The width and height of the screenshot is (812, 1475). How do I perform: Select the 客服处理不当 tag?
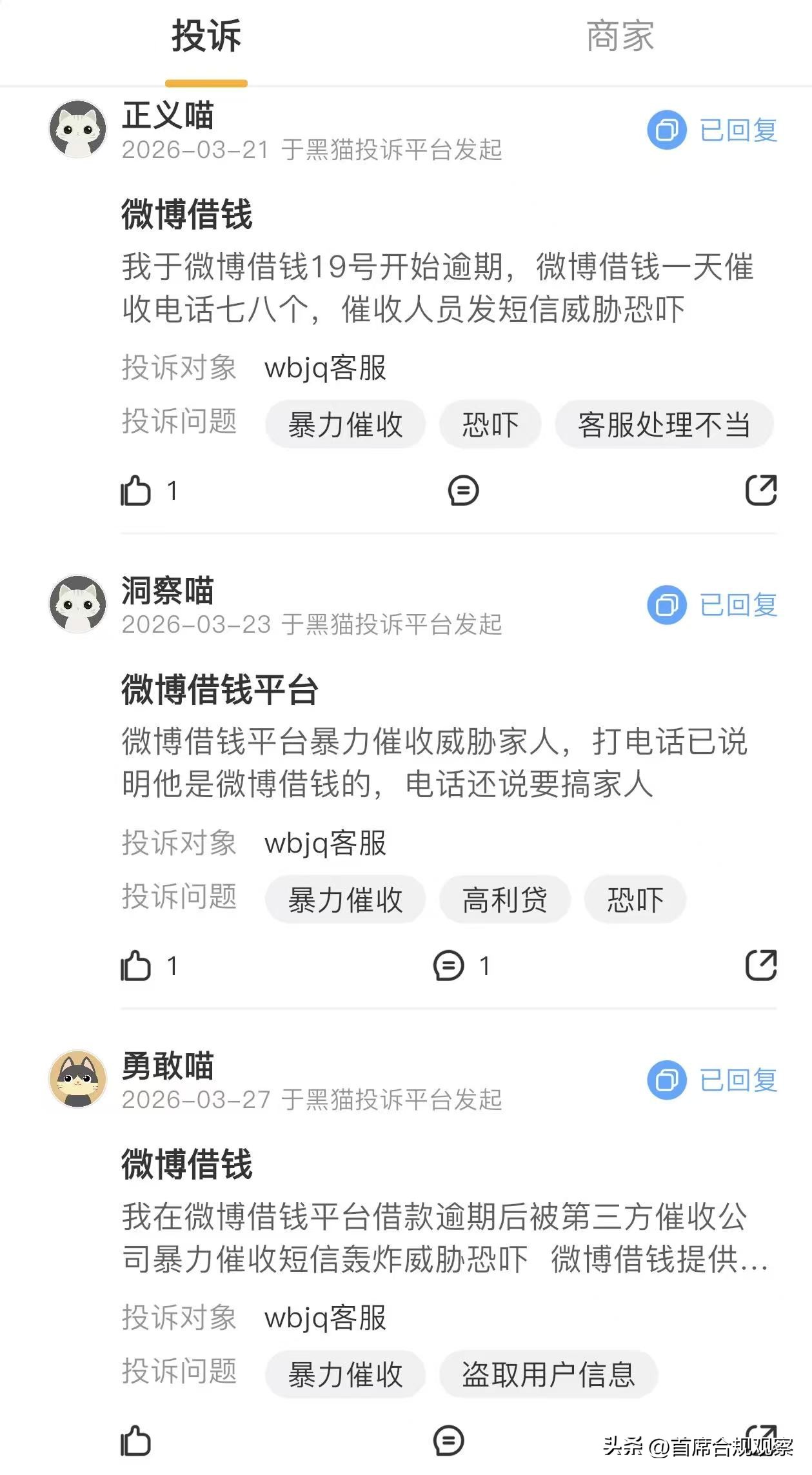coord(664,425)
